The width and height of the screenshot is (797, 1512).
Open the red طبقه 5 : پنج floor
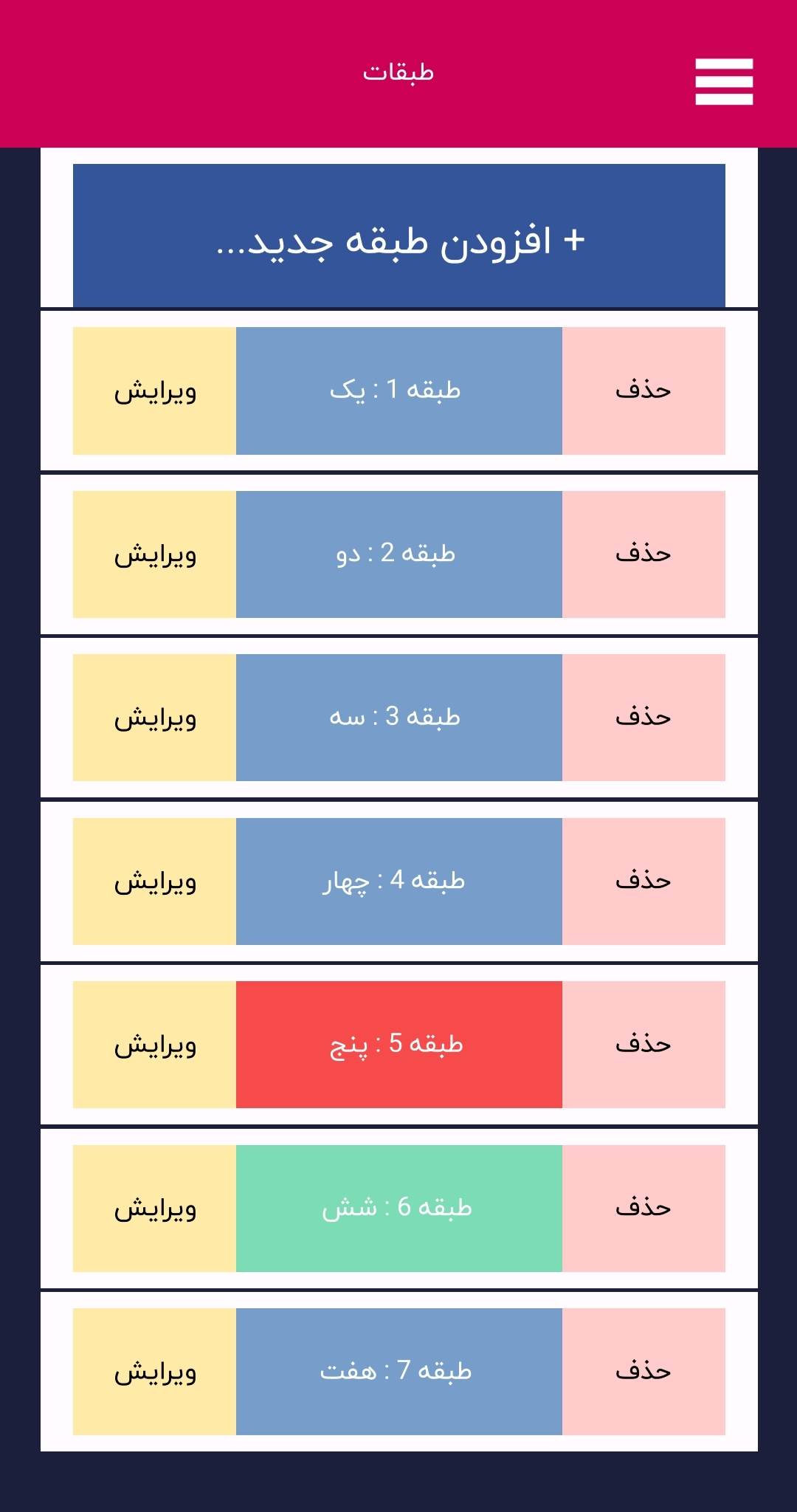point(398,1045)
